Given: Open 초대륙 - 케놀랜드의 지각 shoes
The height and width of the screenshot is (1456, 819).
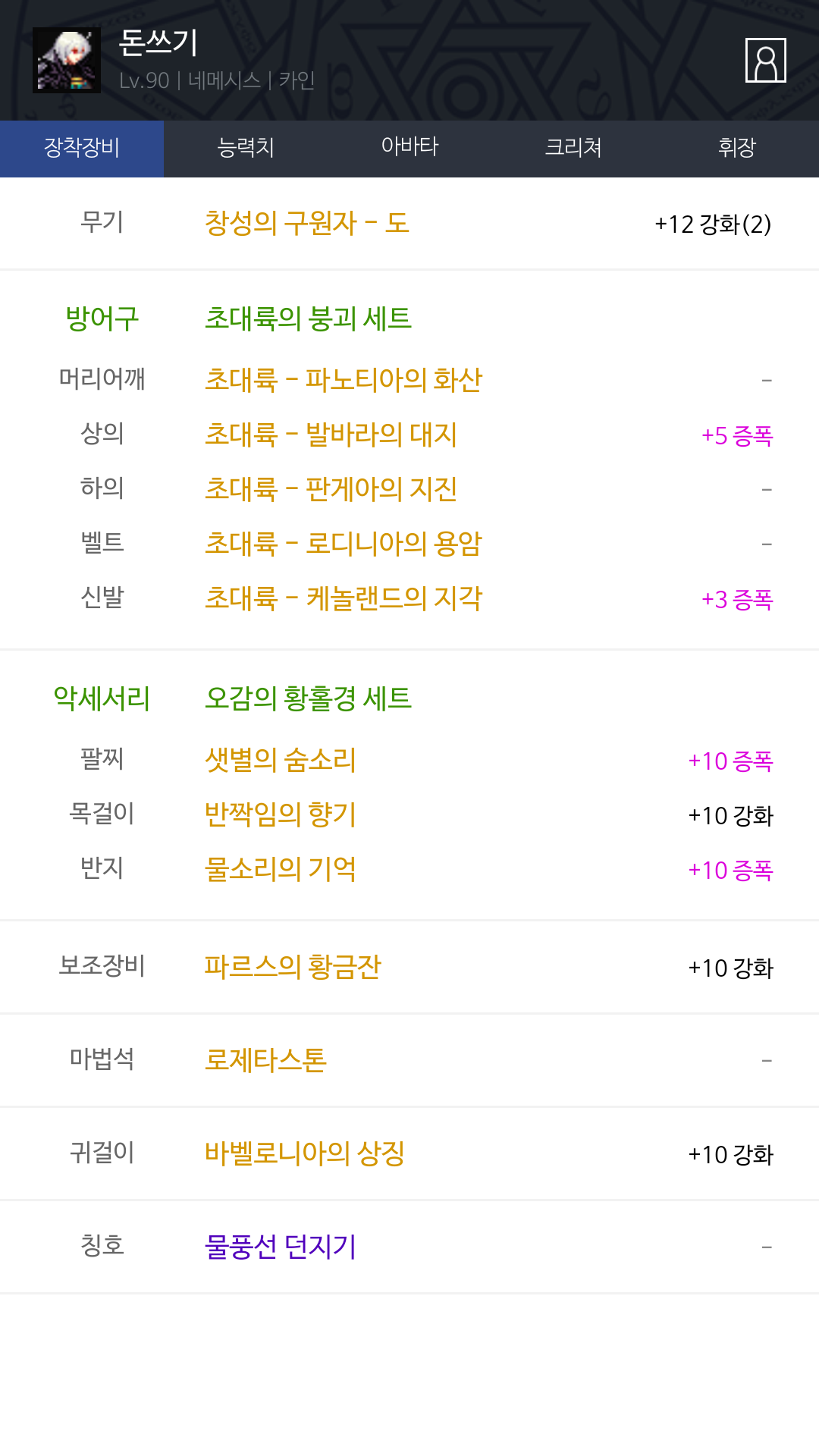Looking at the screenshot, I should pyautogui.click(x=344, y=598).
